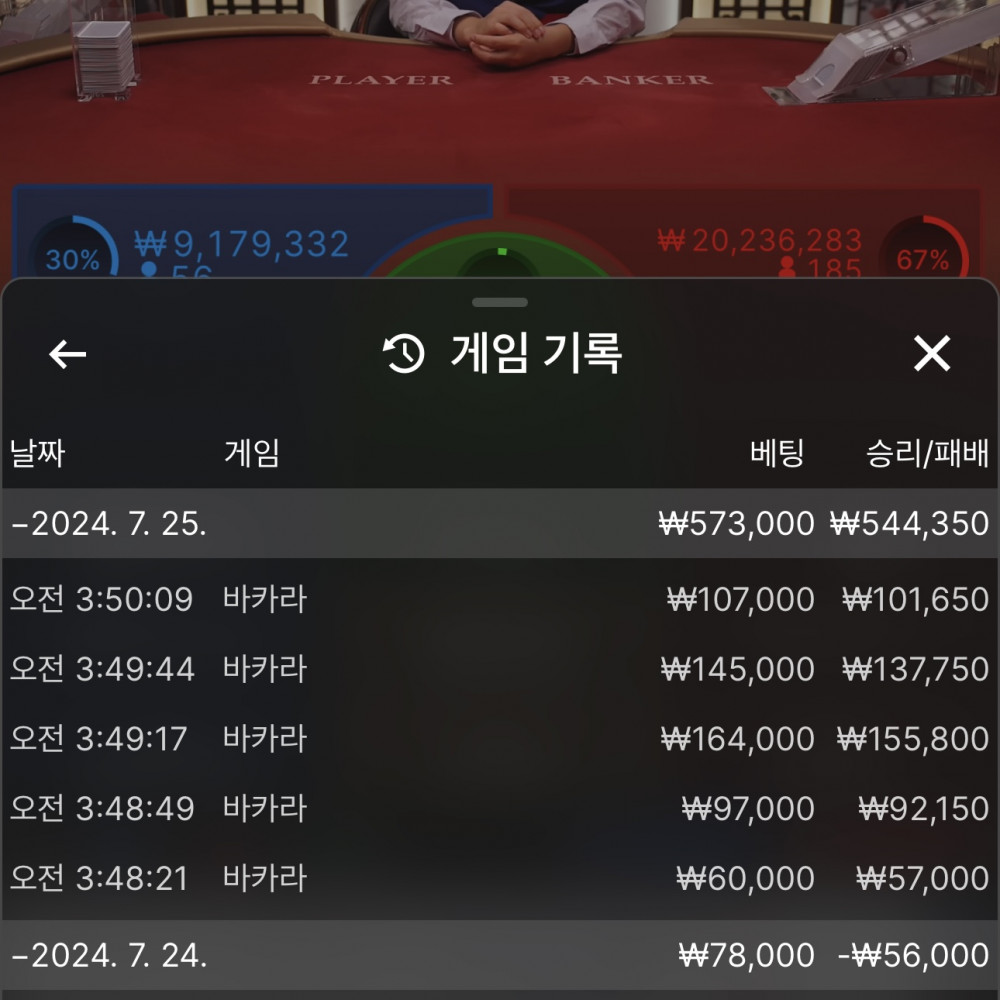Open the 3:48:49 baccarat round details

click(x=500, y=808)
